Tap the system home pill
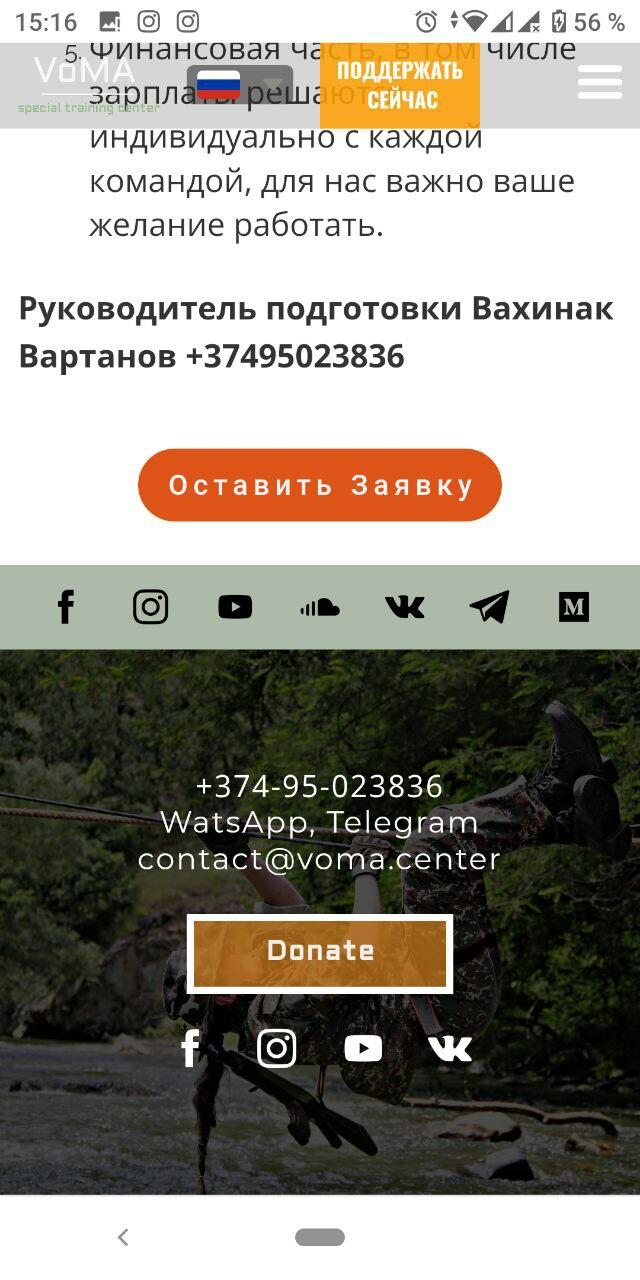 click(x=320, y=1237)
